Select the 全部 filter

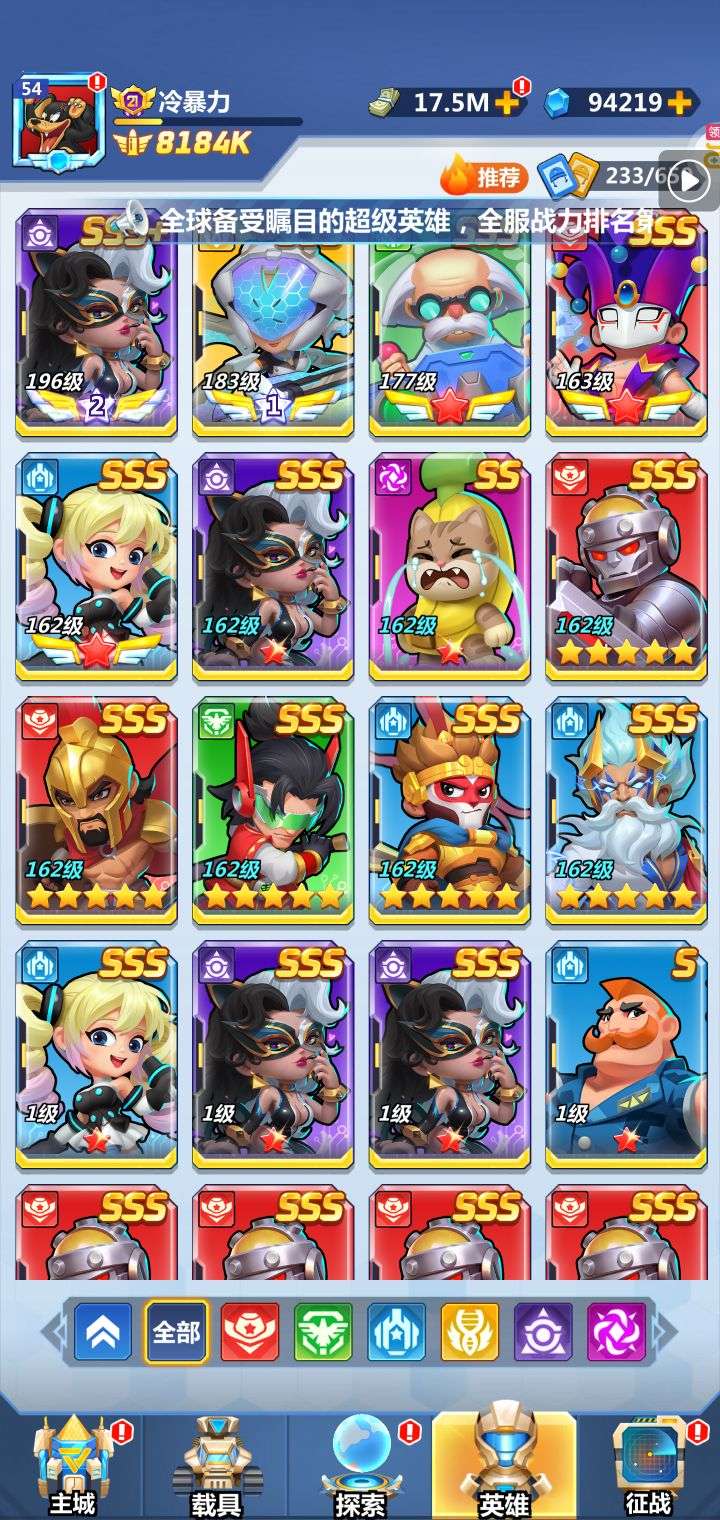(176, 1332)
